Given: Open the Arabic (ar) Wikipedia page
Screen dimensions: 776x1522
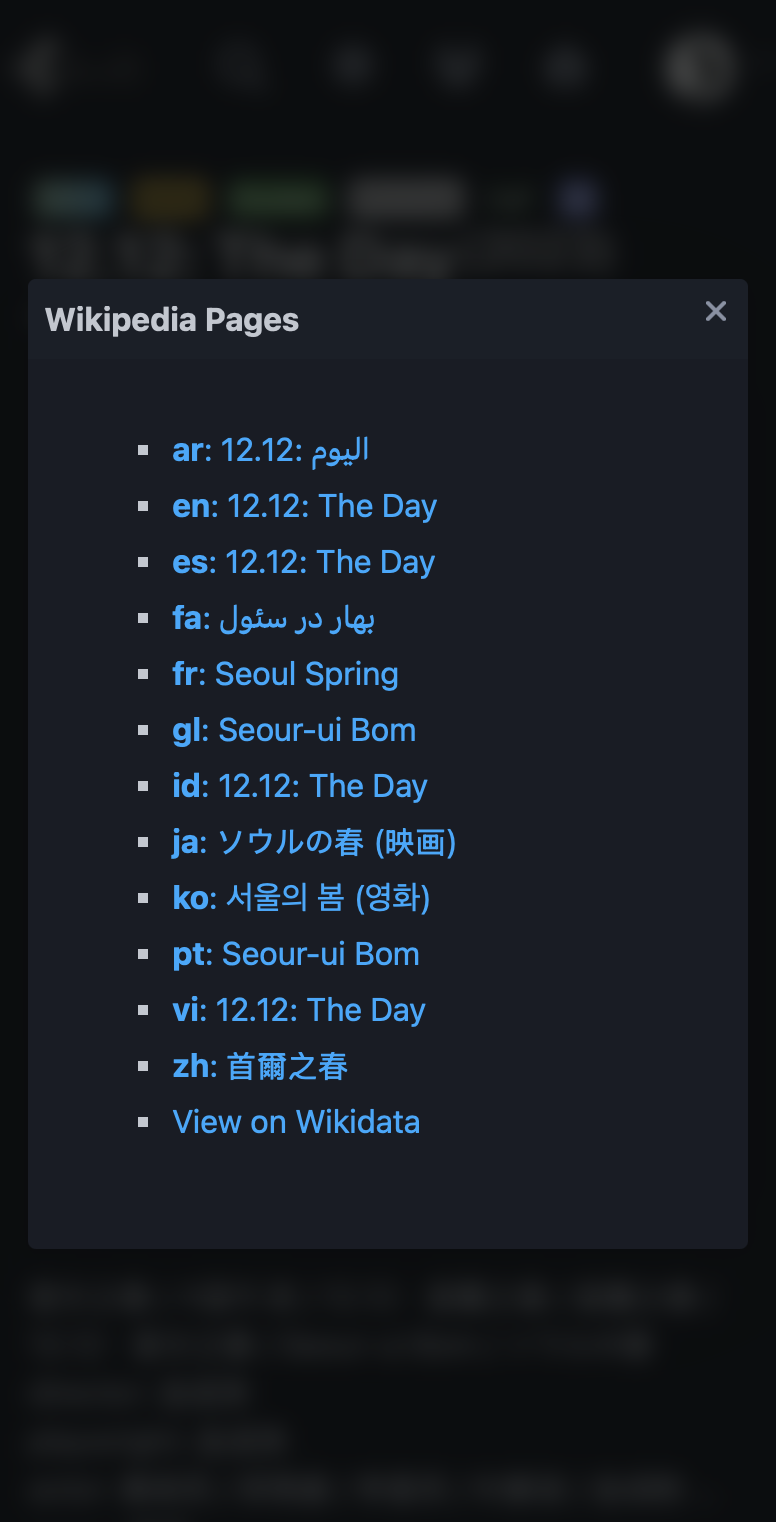Looking at the screenshot, I should pos(271,450).
